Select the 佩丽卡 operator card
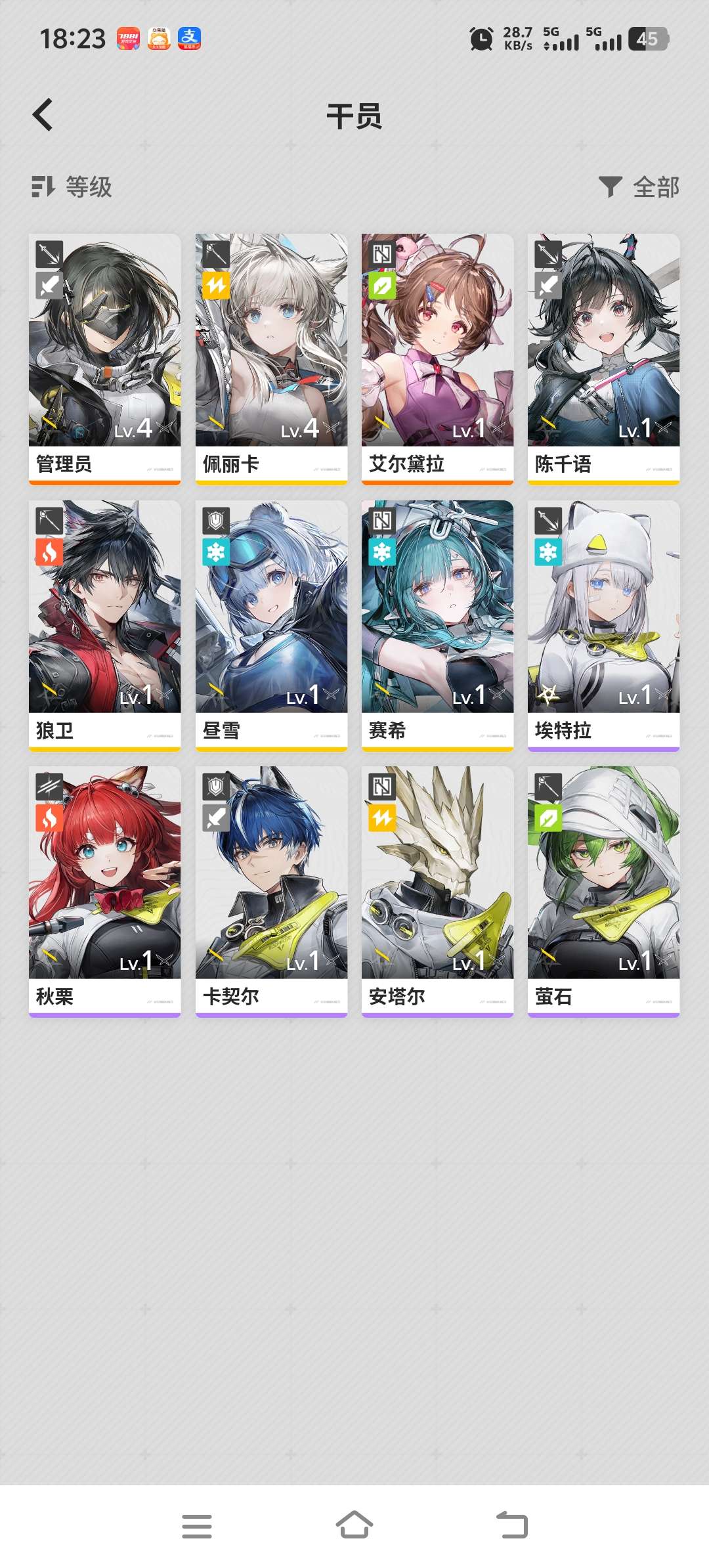The width and height of the screenshot is (709, 1568). pos(271,359)
